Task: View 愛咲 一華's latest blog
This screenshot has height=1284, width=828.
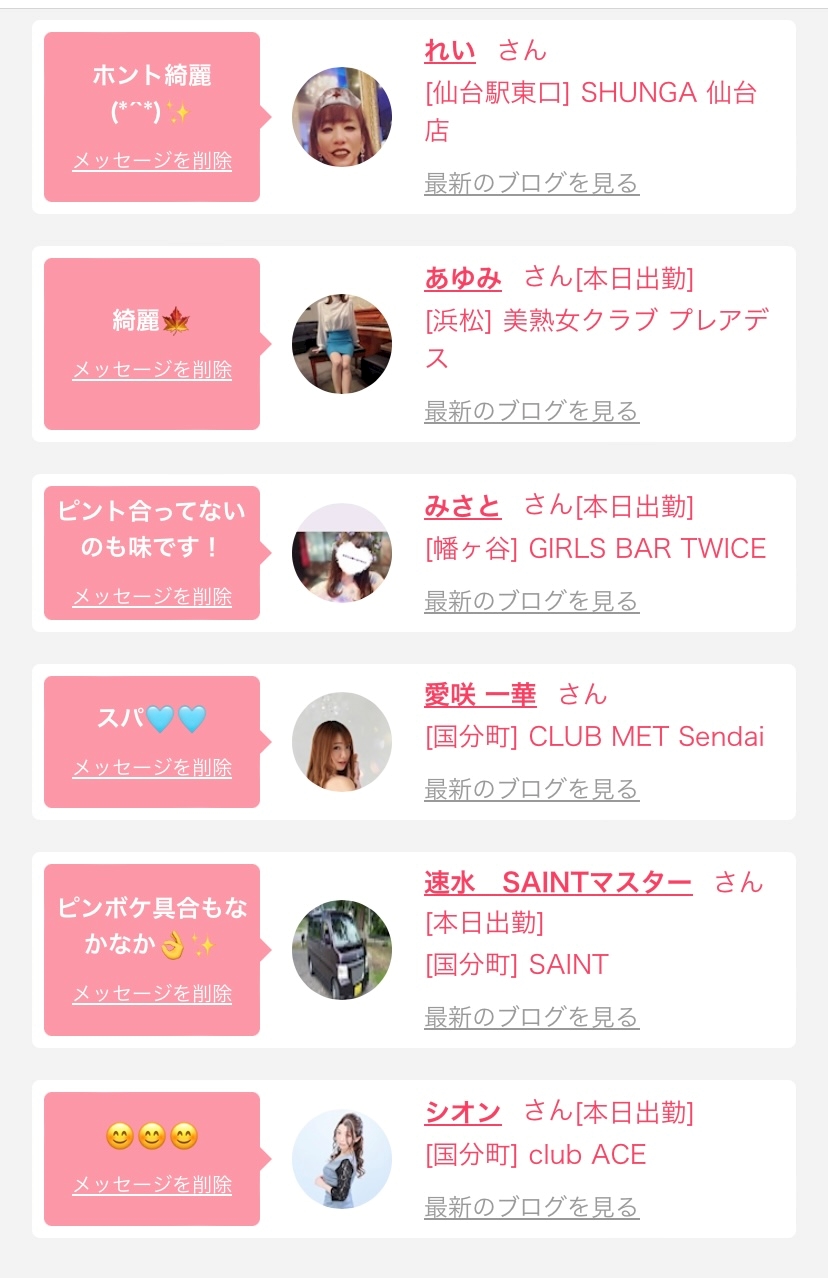Action: click(531, 790)
